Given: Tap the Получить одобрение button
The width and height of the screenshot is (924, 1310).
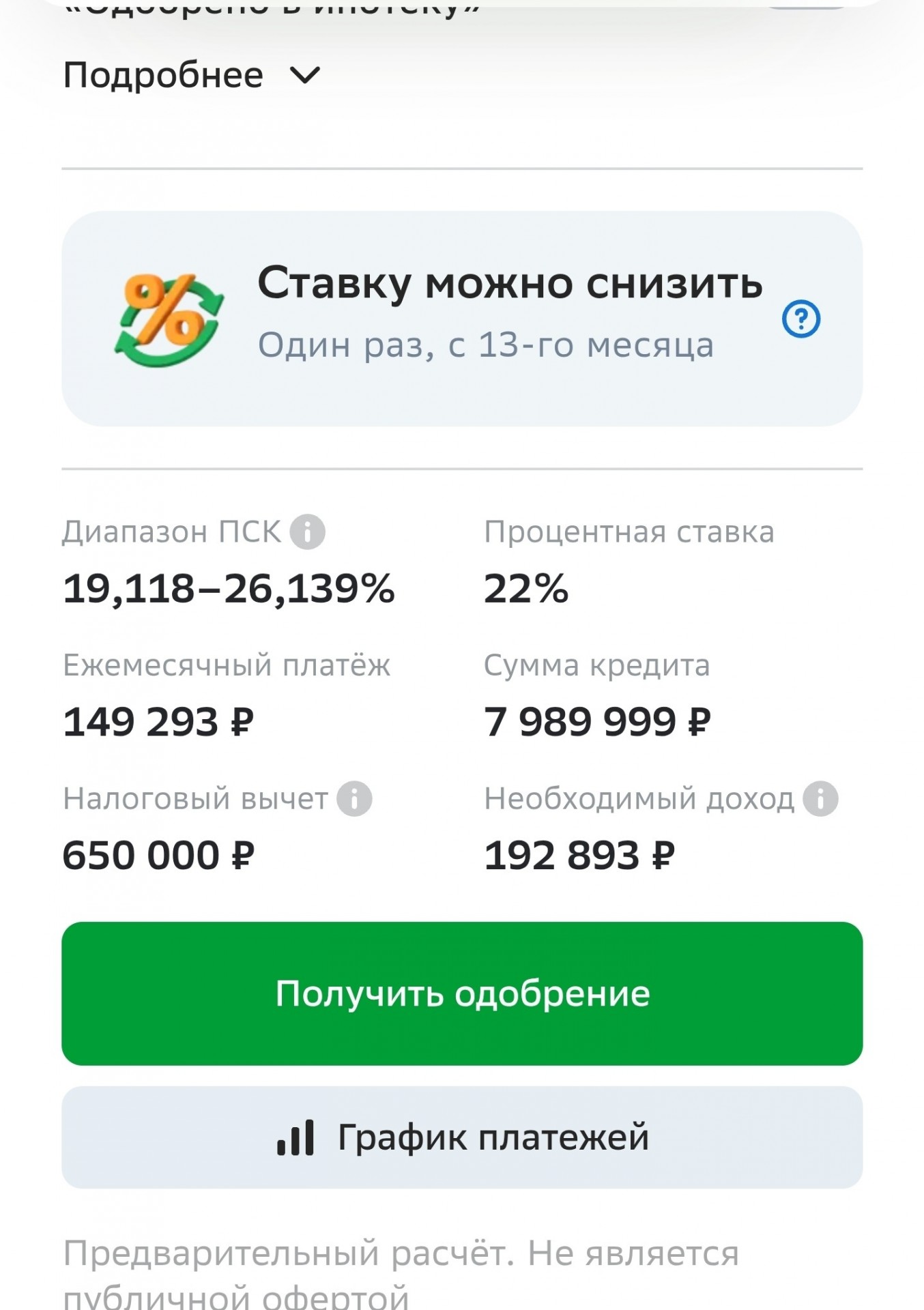Looking at the screenshot, I should 462,993.
